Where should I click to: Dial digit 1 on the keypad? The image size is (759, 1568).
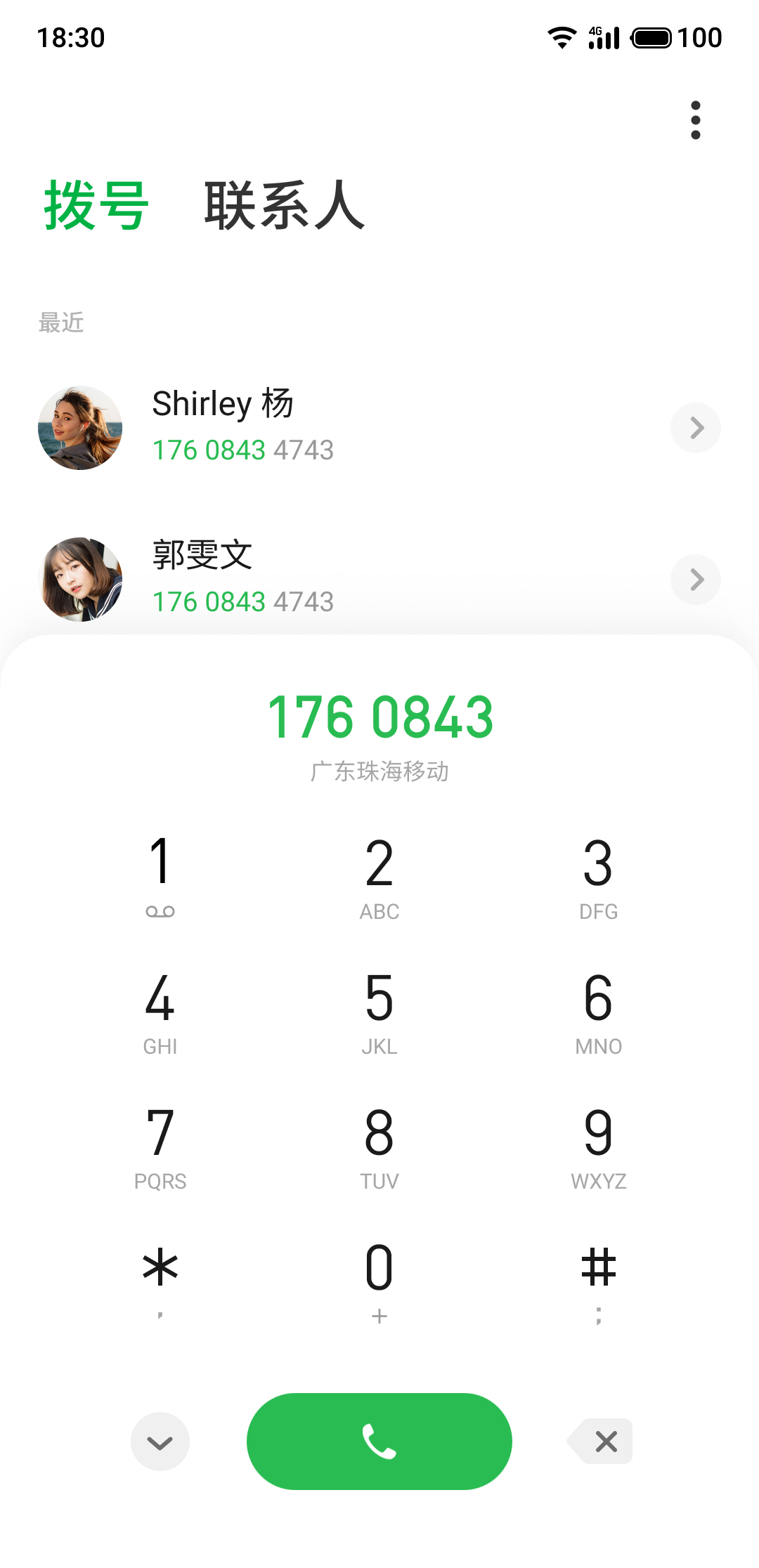(x=160, y=875)
